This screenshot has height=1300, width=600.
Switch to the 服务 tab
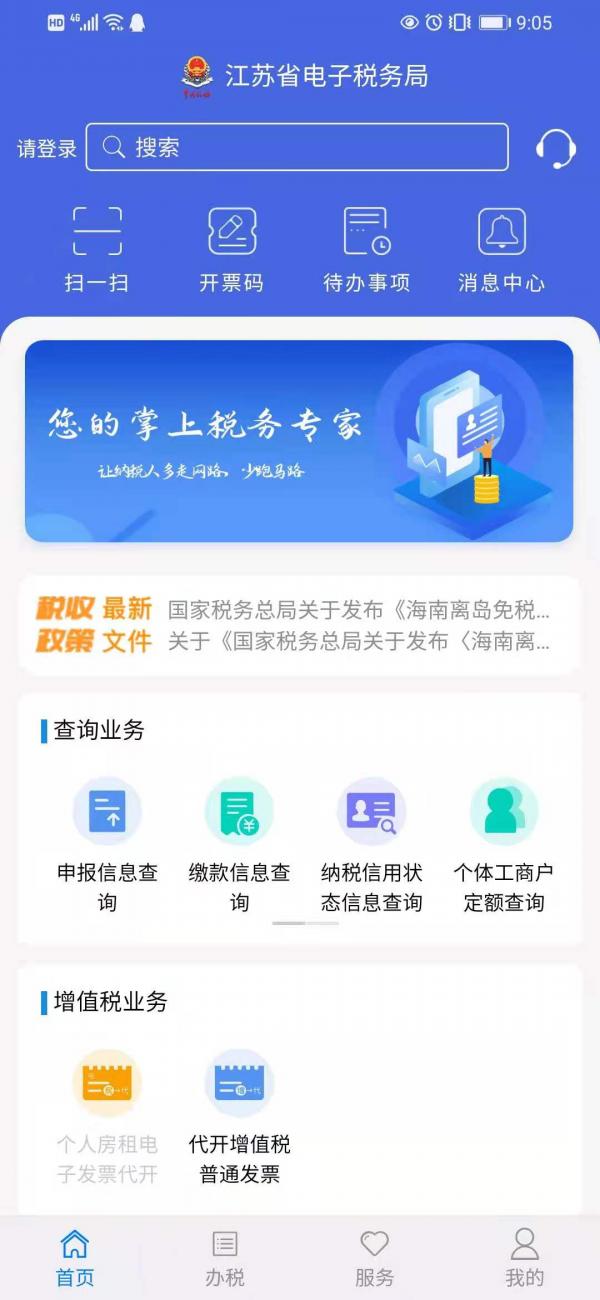tap(374, 1258)
